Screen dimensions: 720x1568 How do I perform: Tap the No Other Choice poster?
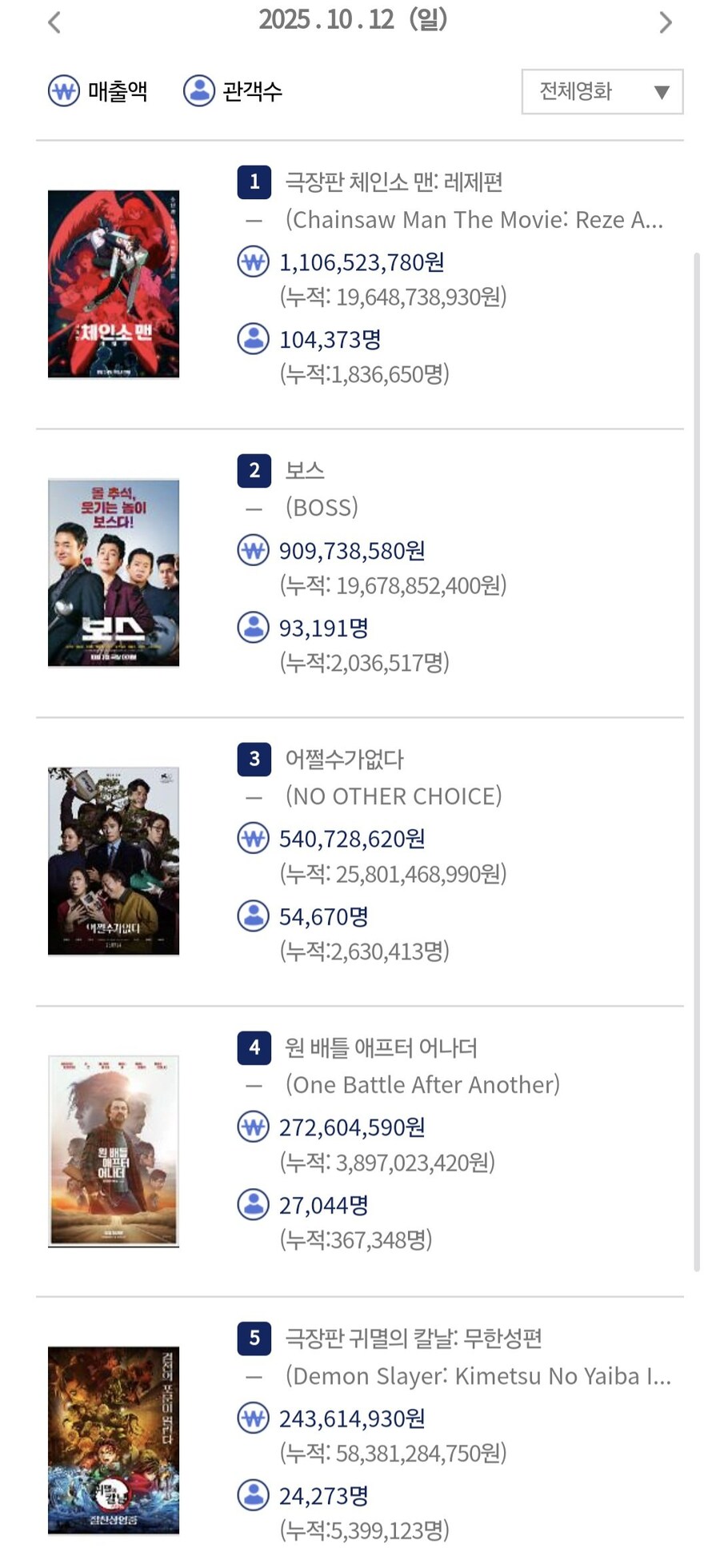(114, 861)
